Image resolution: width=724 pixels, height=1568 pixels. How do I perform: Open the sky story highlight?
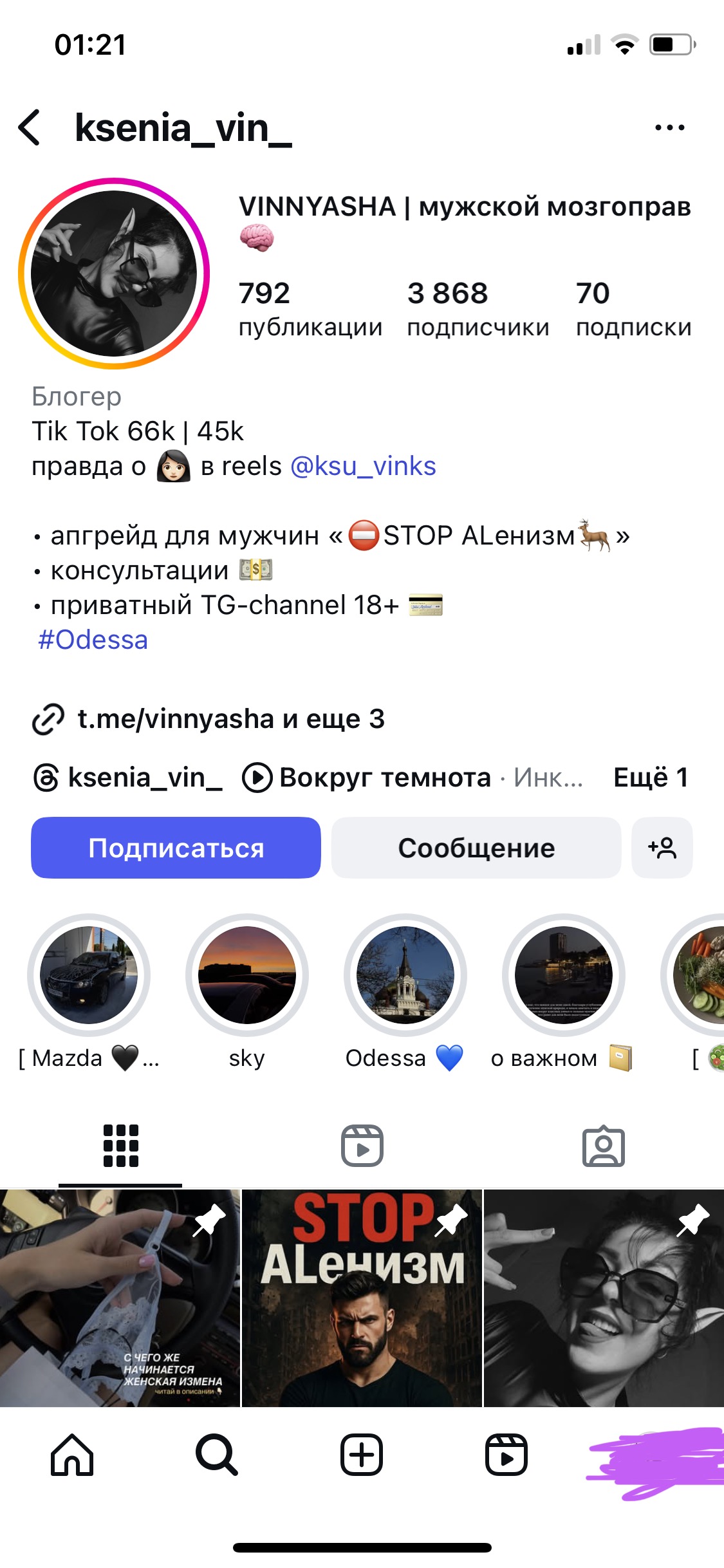(x=247, y=975)
